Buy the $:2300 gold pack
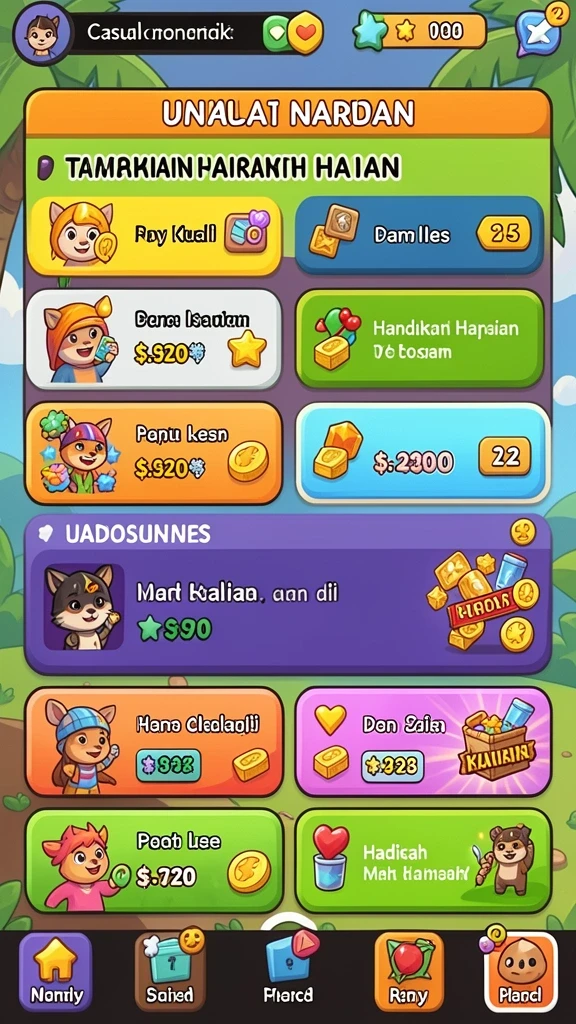Screen dimensions: 576x1024 pos(423,453)
